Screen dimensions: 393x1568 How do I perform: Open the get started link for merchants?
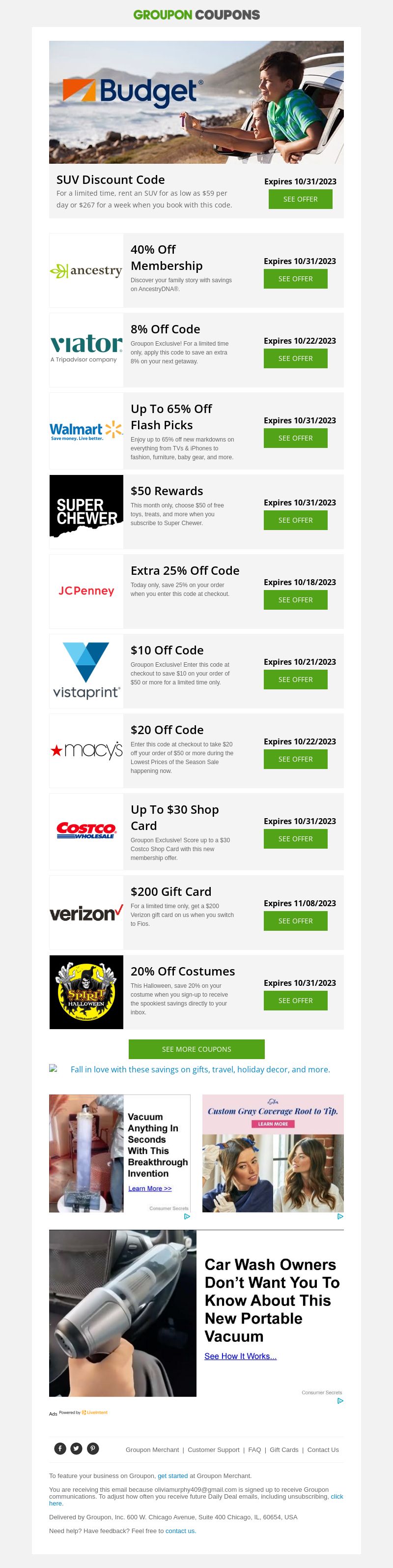click(173, 1476)
